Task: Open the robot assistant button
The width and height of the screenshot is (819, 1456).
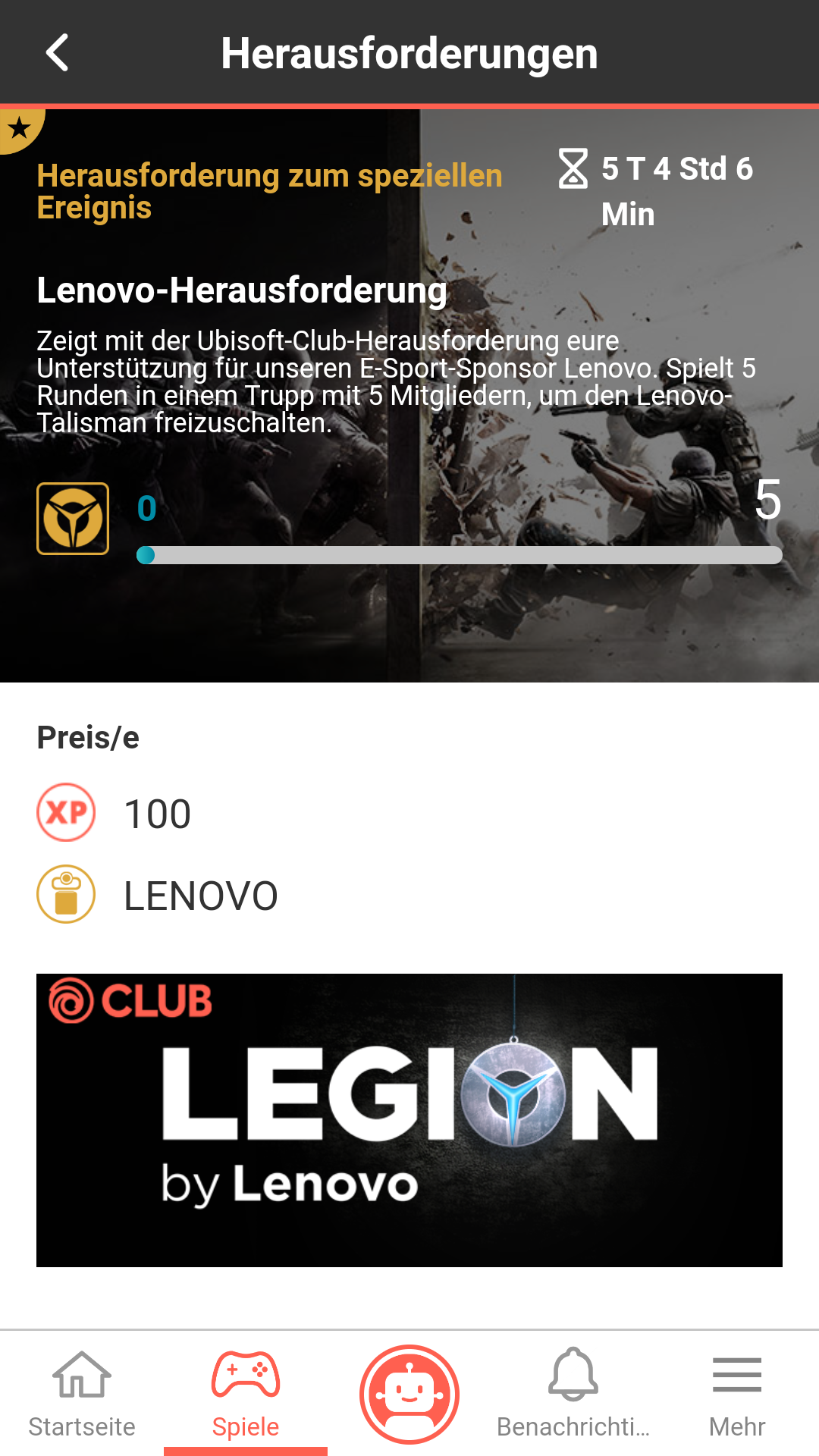Action: [x=409, y=1394]
